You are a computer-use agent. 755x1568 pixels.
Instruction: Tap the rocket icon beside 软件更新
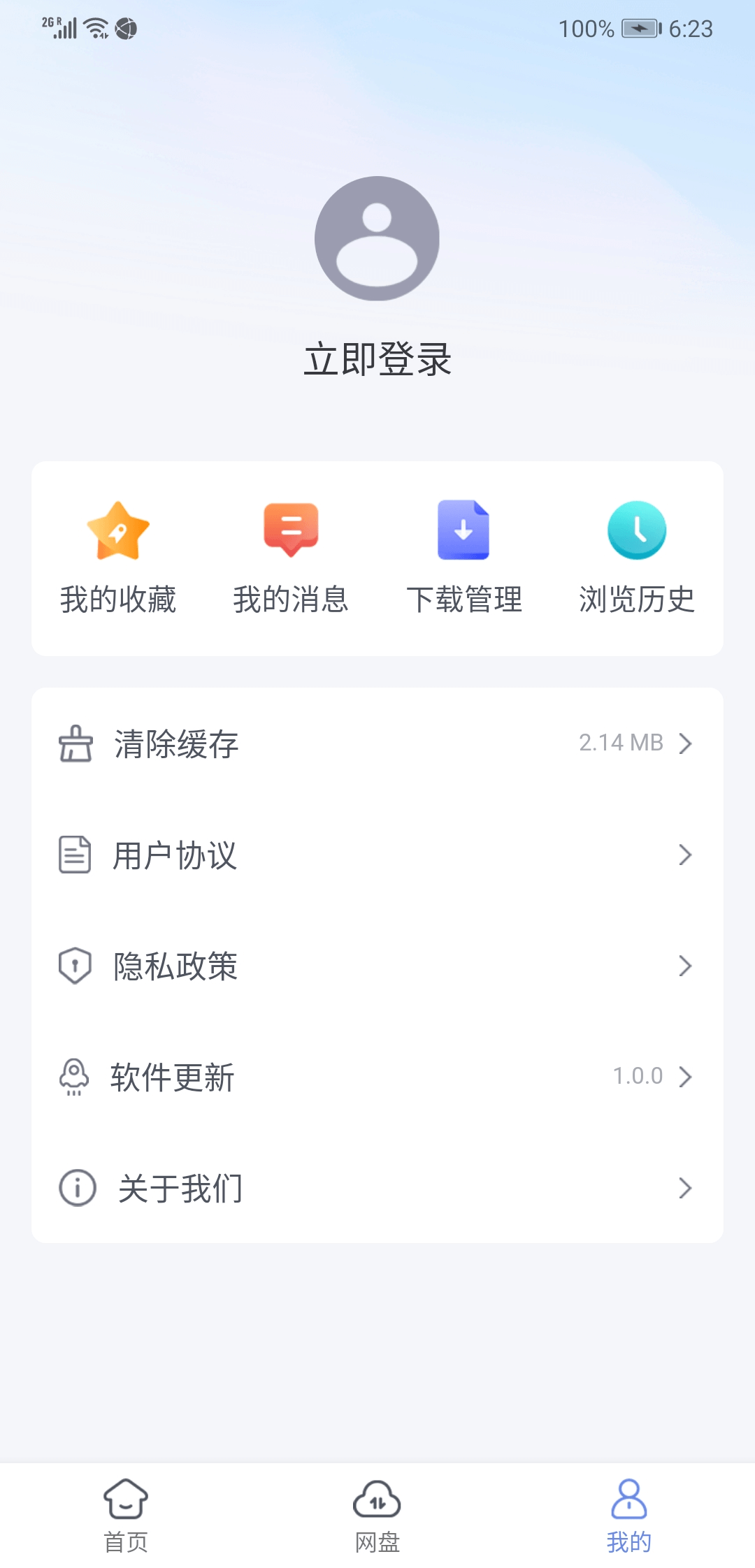pos(75,1077)
